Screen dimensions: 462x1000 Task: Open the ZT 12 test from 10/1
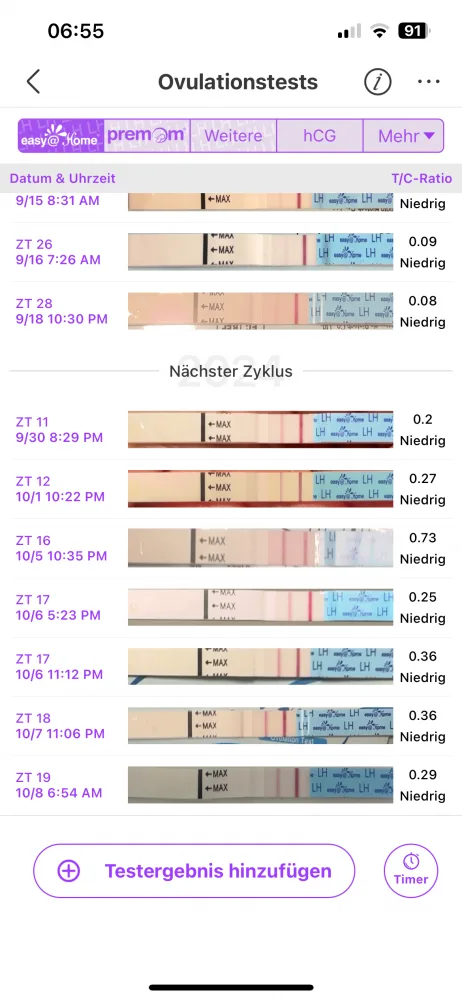(x=231, y=489)
